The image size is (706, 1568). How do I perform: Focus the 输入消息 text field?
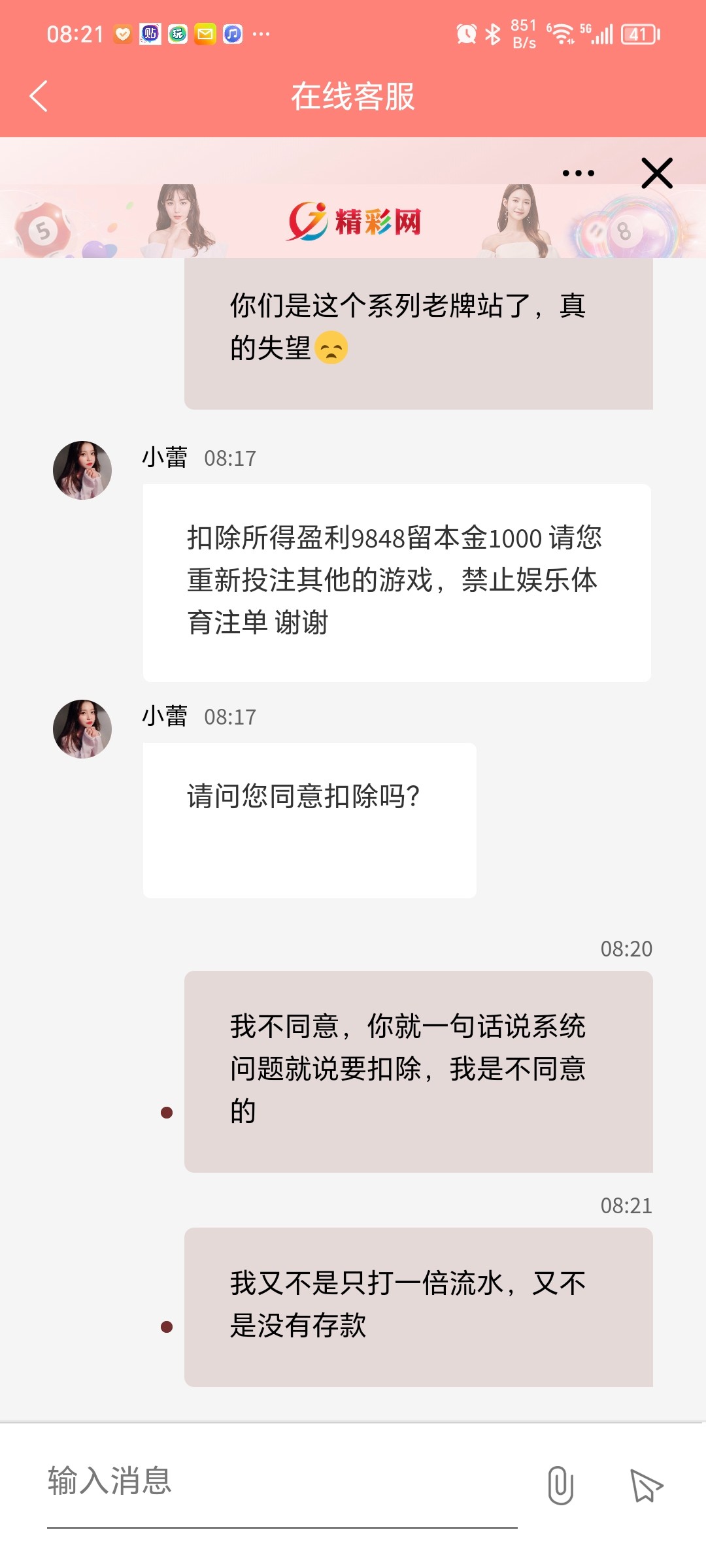point(281,1482)
